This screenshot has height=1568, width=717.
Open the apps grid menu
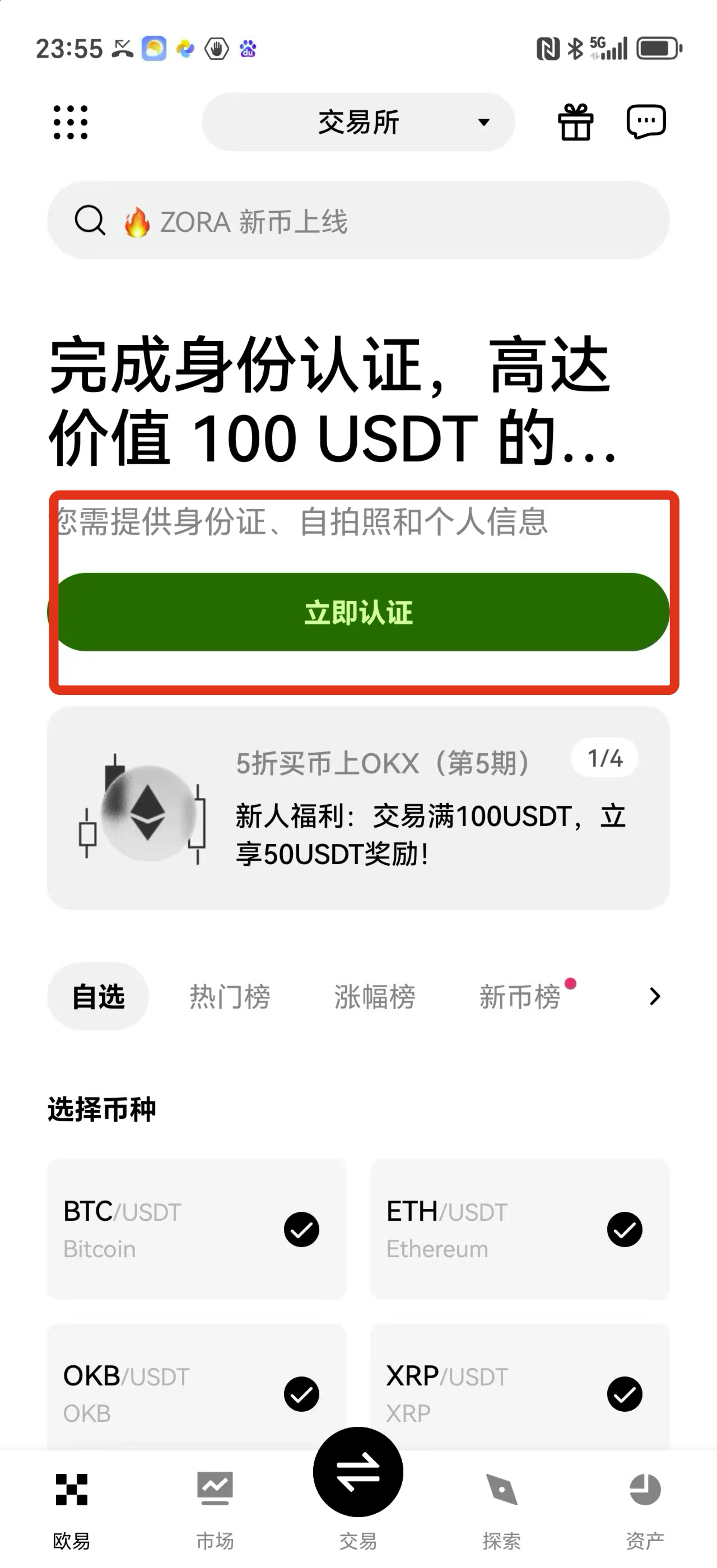click(x=71, y=122)
